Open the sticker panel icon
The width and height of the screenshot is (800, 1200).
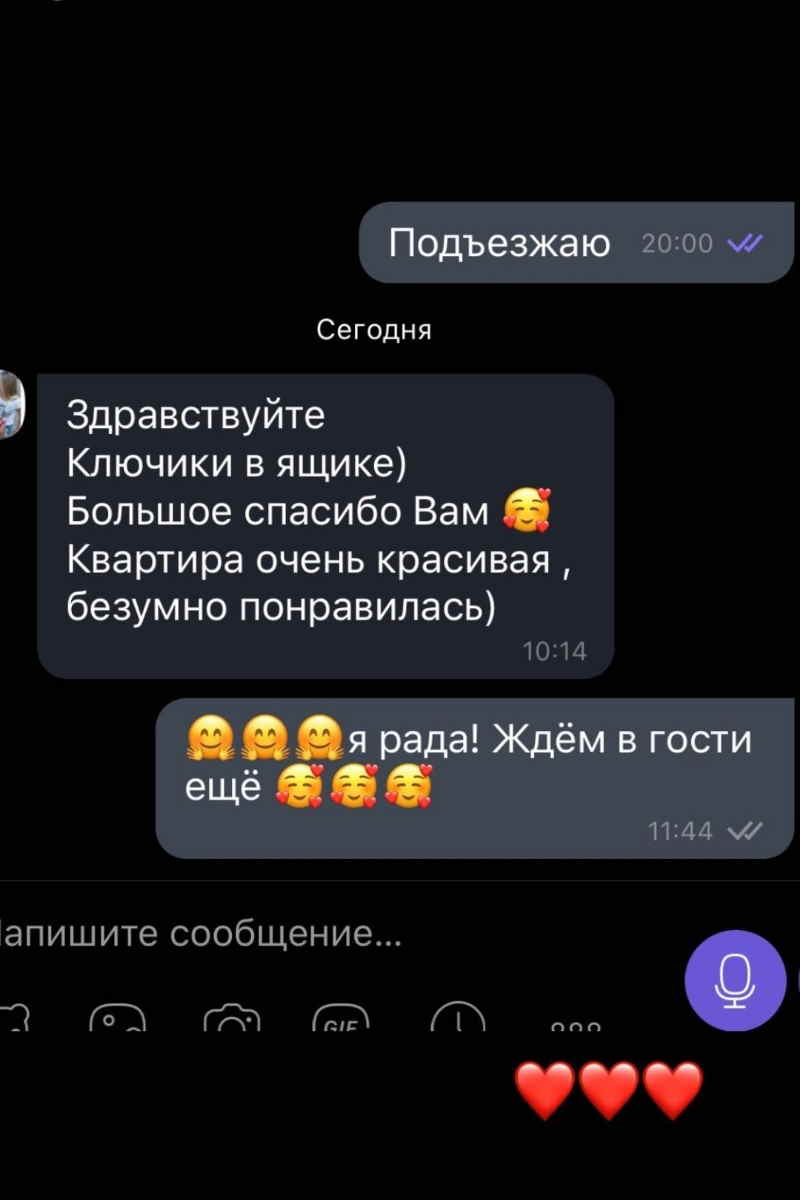[x=15, y=1020]
